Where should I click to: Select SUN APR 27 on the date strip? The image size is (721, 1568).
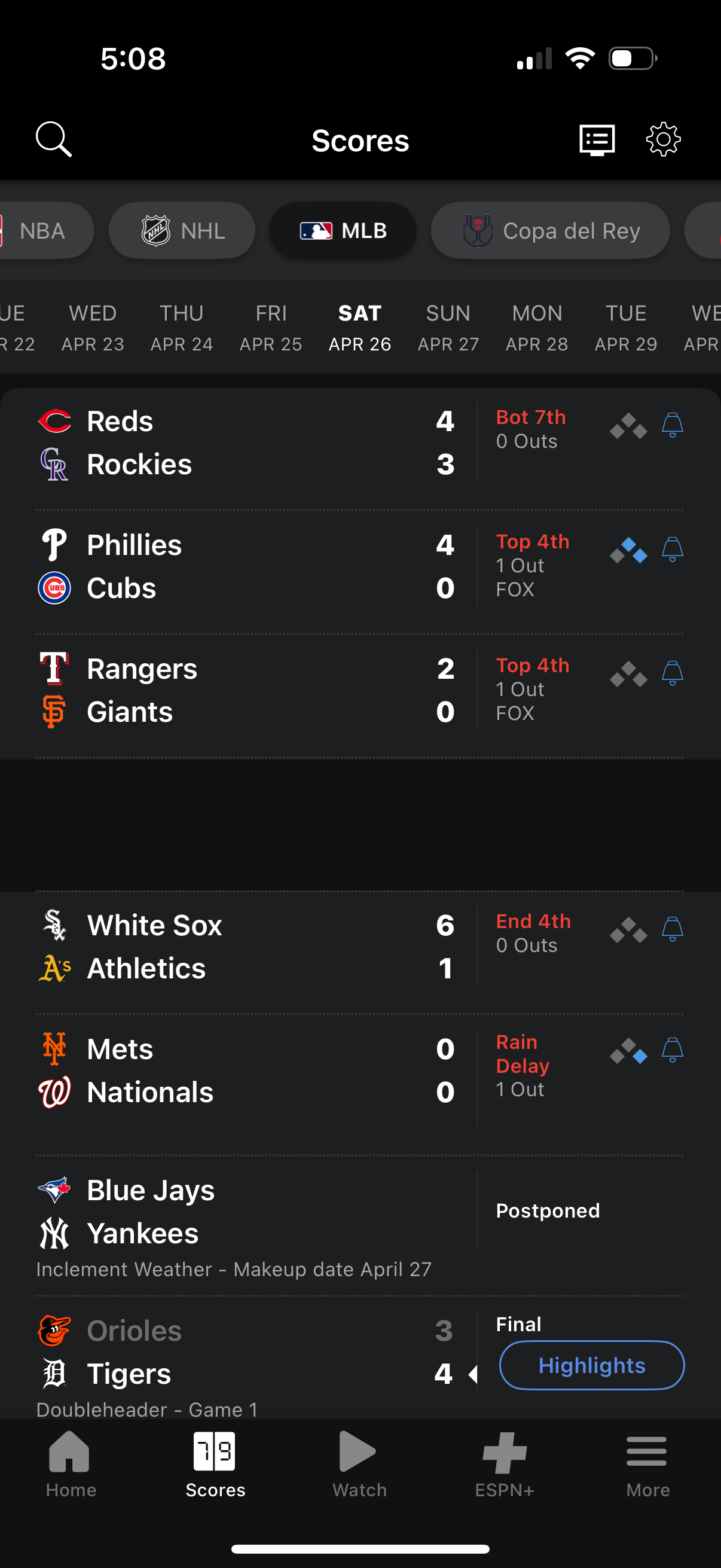(448, 328)
